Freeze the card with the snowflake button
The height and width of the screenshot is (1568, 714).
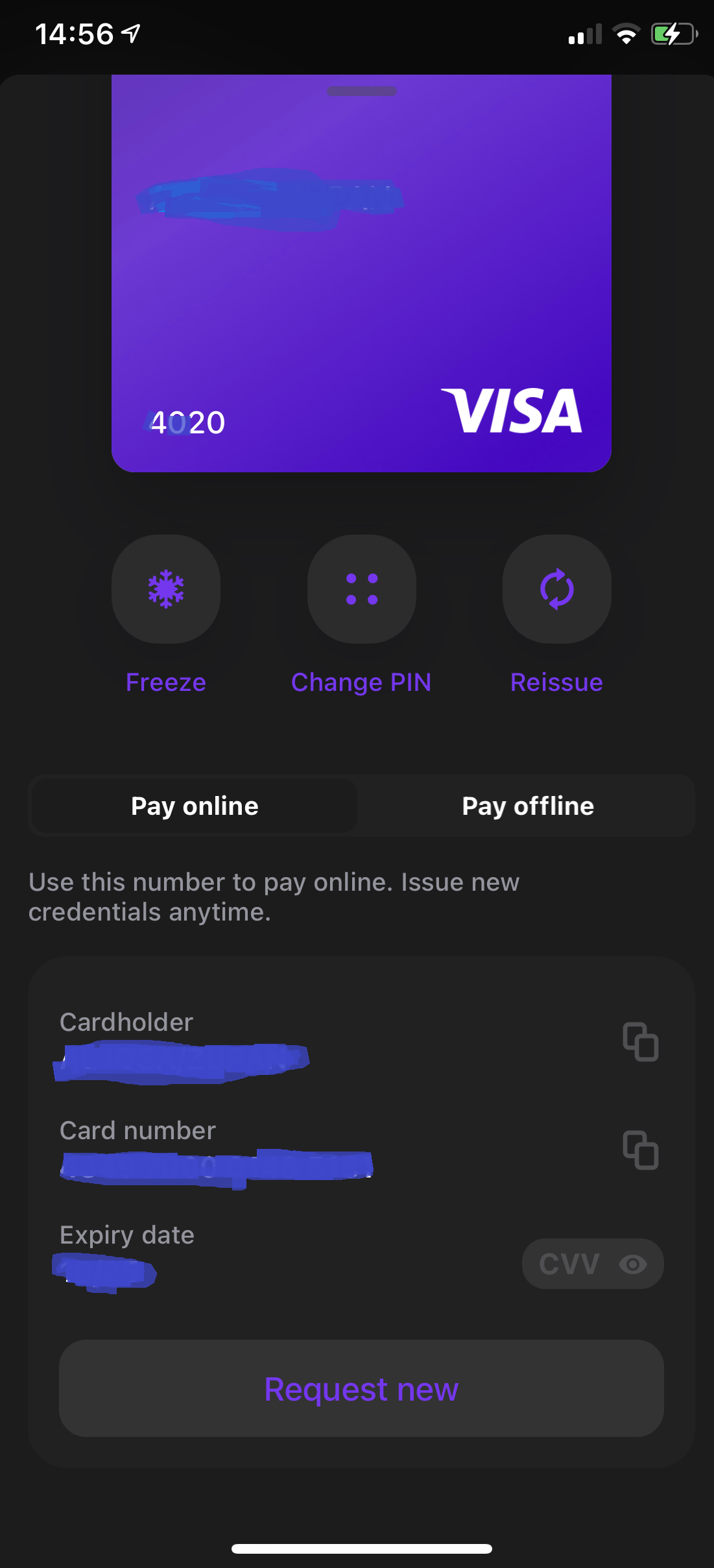(x=166, y=589)
